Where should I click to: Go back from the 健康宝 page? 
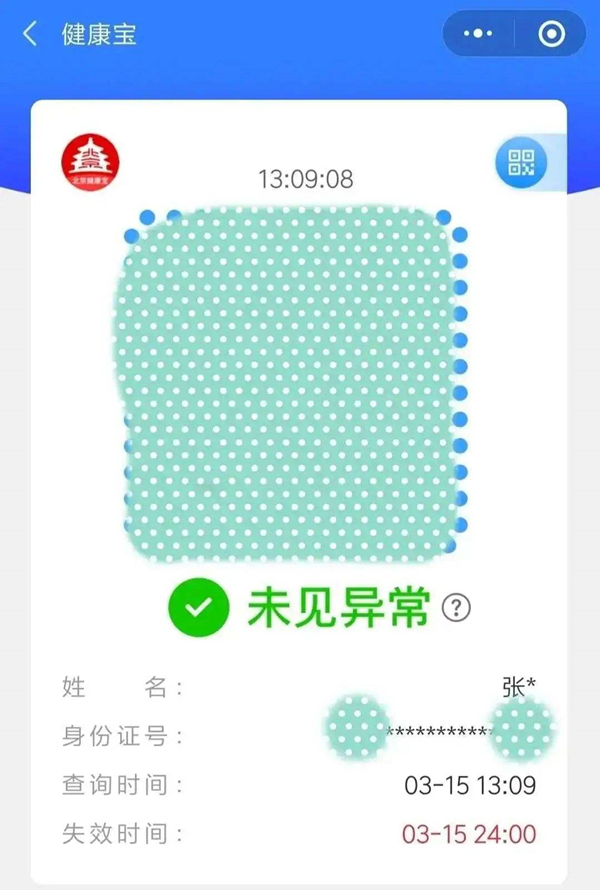click(30, 34)
